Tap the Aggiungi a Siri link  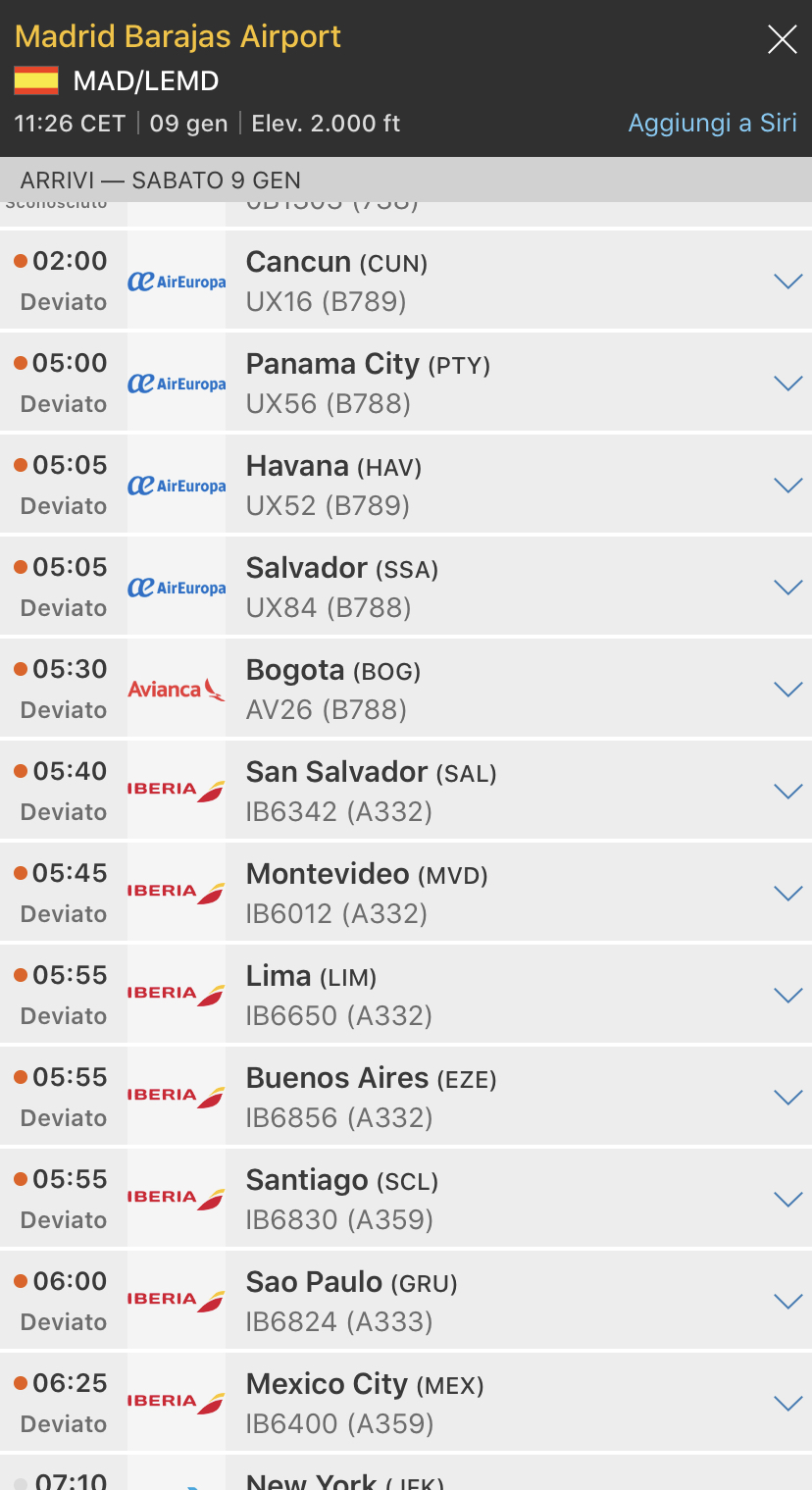(712, 124)
